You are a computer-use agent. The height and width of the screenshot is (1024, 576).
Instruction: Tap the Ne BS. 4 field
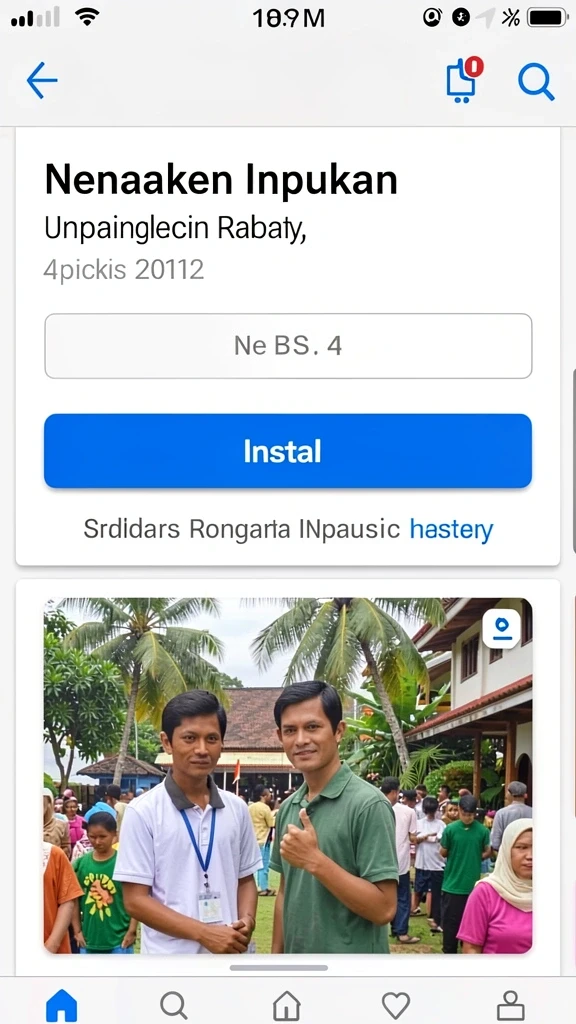(x=288, y=345)
